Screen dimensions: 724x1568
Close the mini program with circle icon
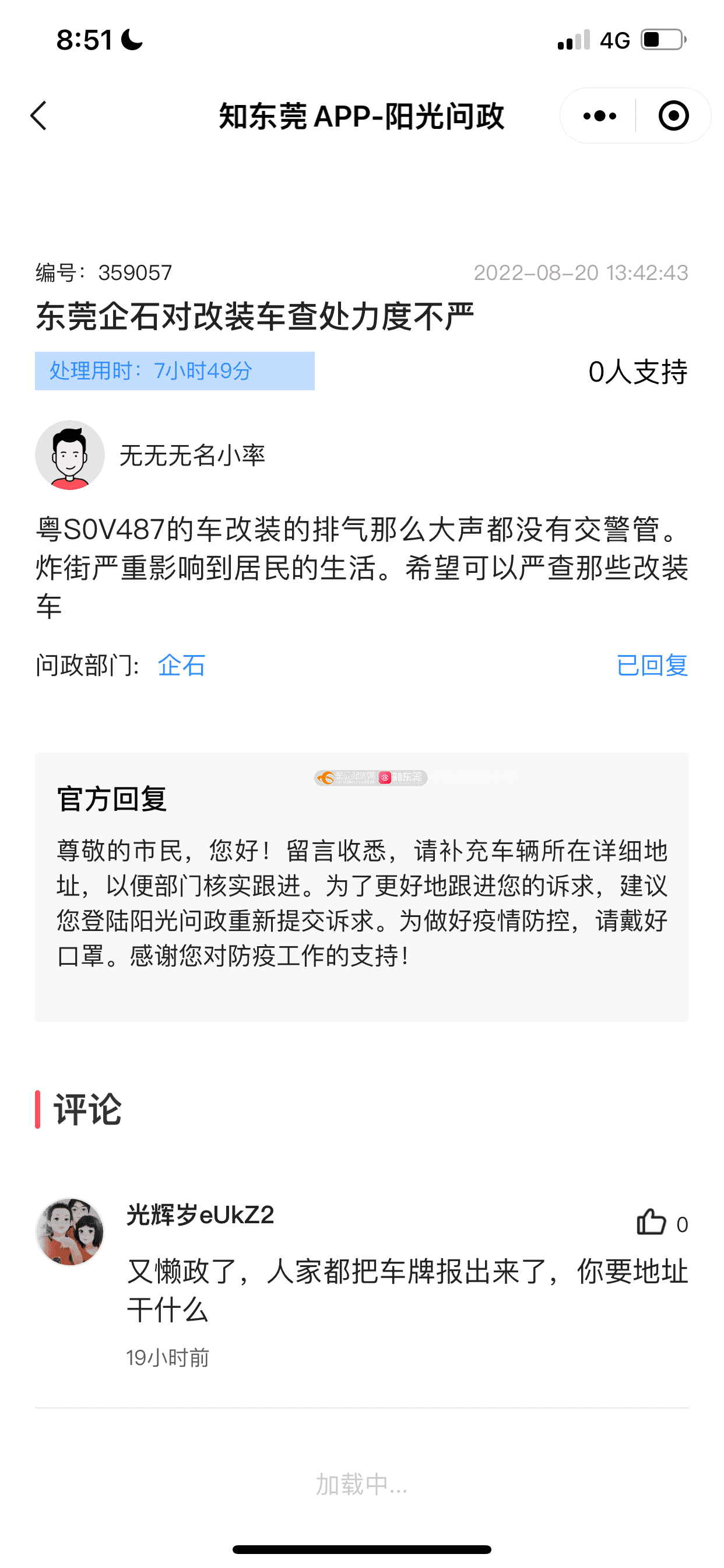[673, 116]
